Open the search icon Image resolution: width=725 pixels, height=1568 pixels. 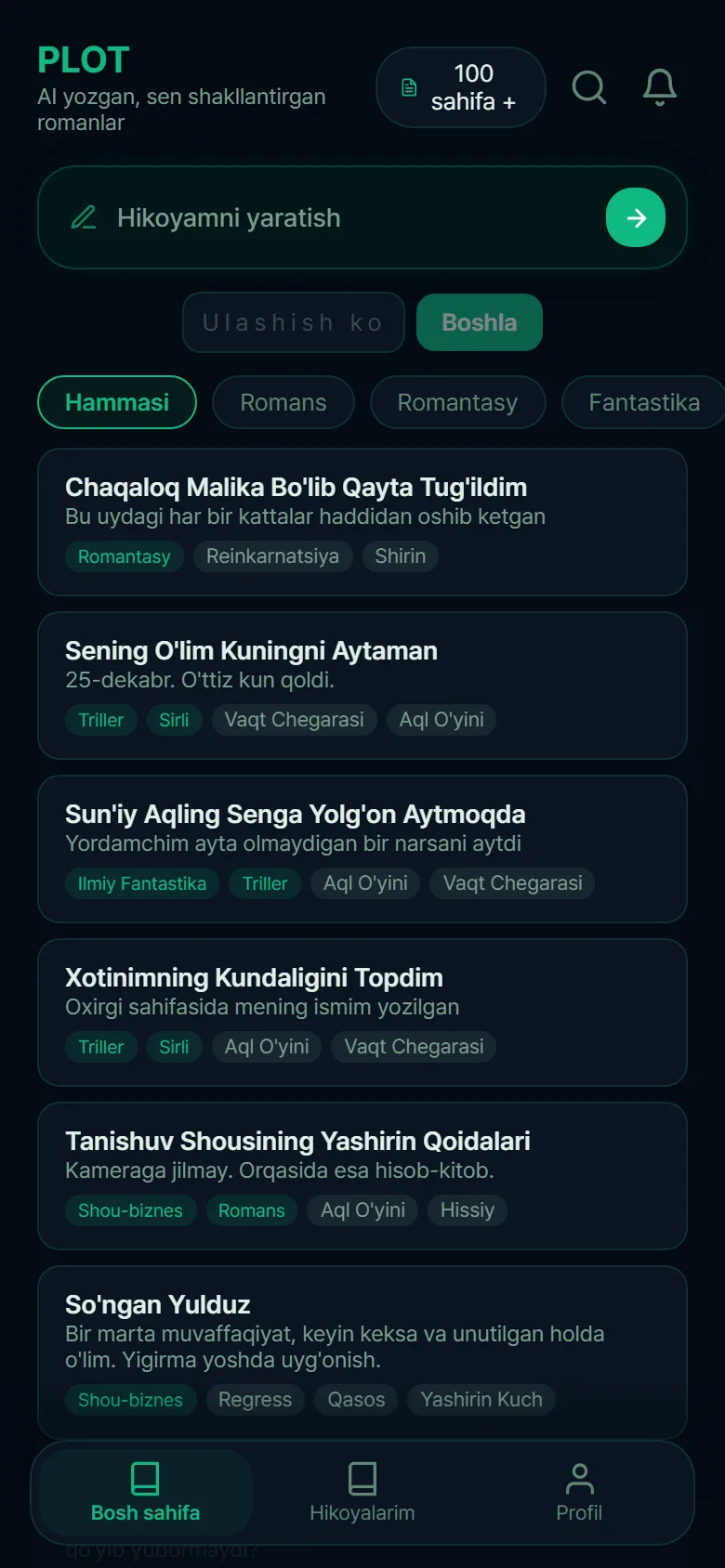(589, 87)
